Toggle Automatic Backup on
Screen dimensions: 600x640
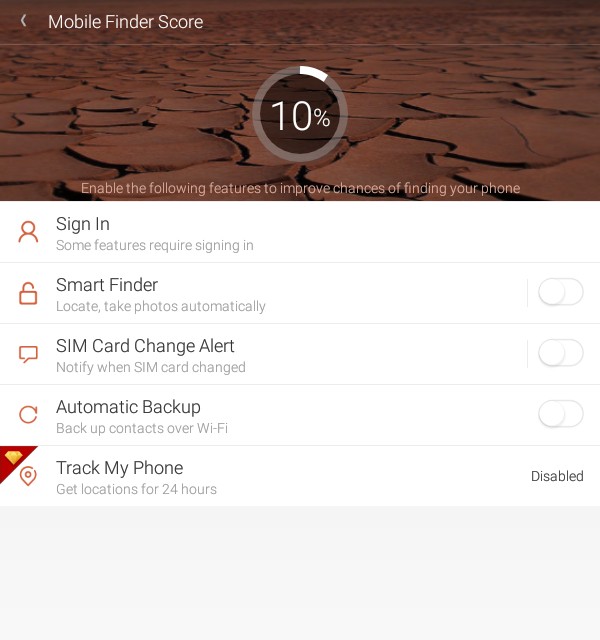(x=560, y=414)
